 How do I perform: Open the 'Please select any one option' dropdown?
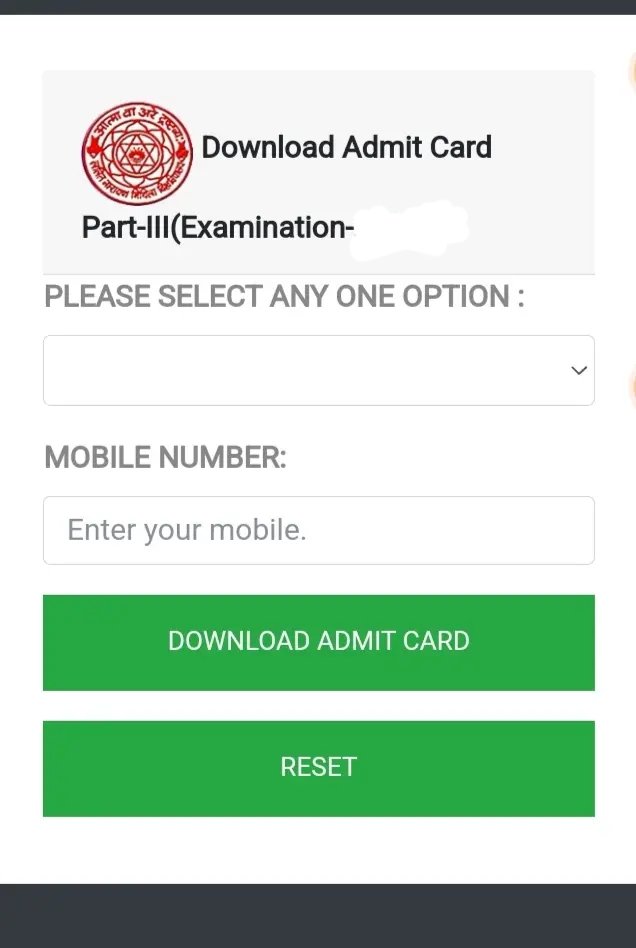click(318, 370)
